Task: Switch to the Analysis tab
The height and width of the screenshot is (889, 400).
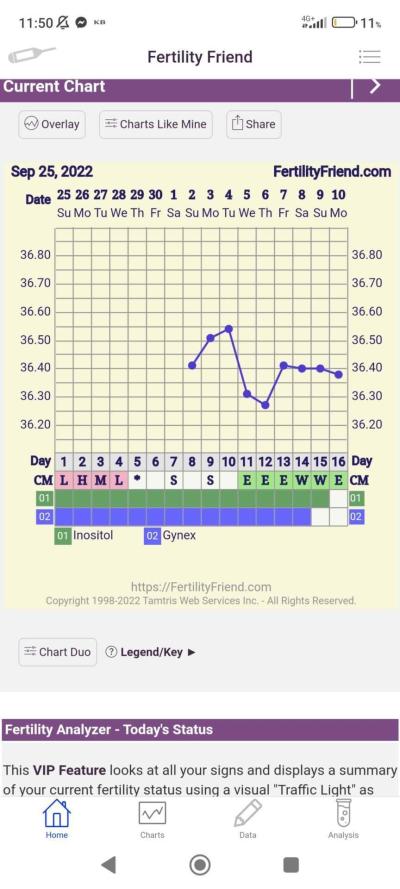Action: coord(343,819)
